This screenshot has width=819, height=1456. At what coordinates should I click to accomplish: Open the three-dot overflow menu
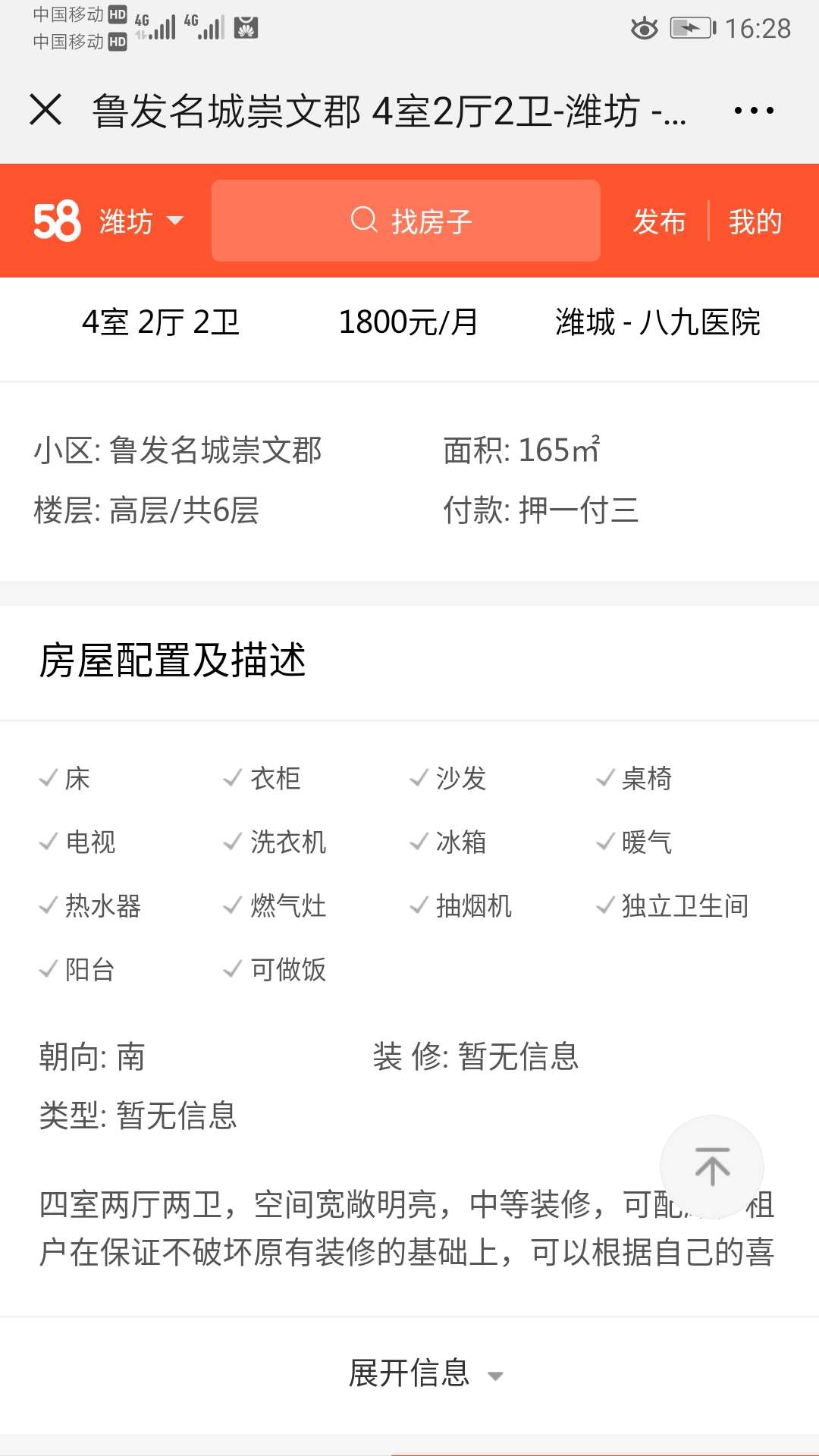754,111
